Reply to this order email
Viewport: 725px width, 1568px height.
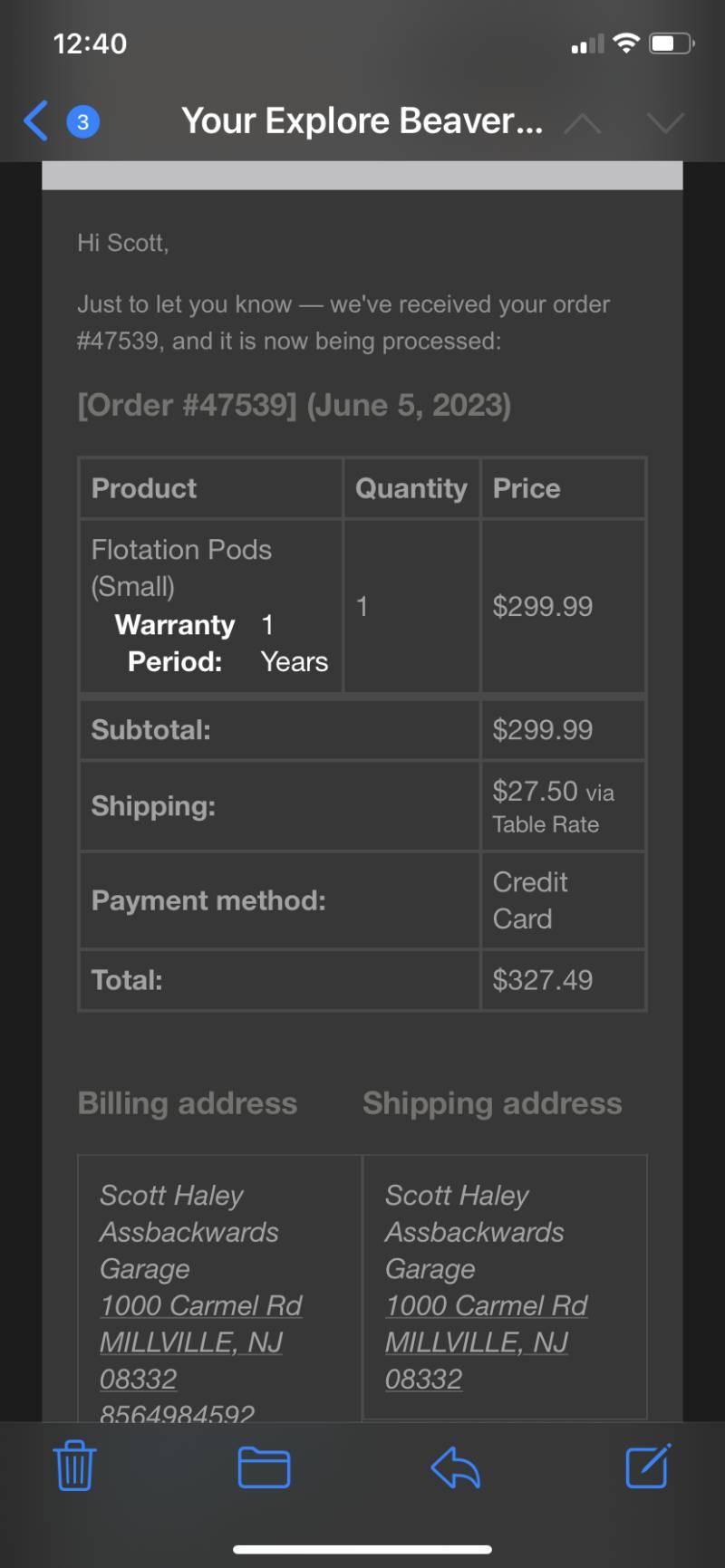point(455,1467)
